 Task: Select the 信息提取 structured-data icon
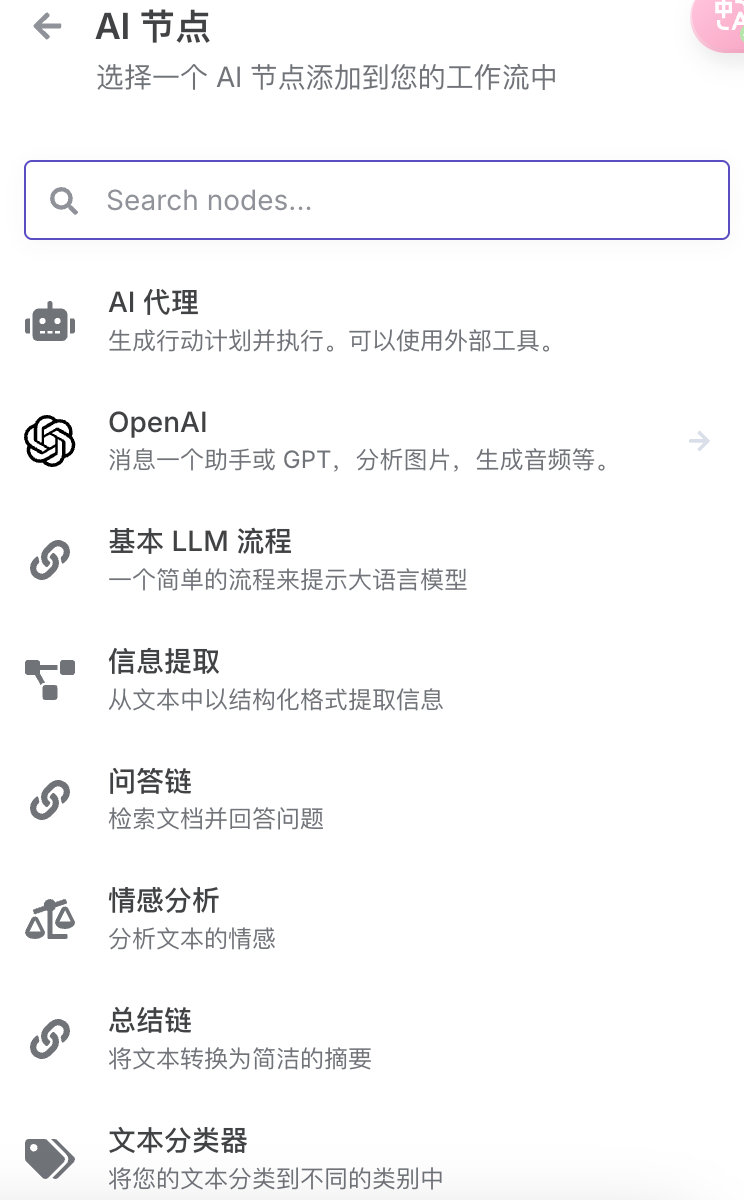(x=46, y=680)
